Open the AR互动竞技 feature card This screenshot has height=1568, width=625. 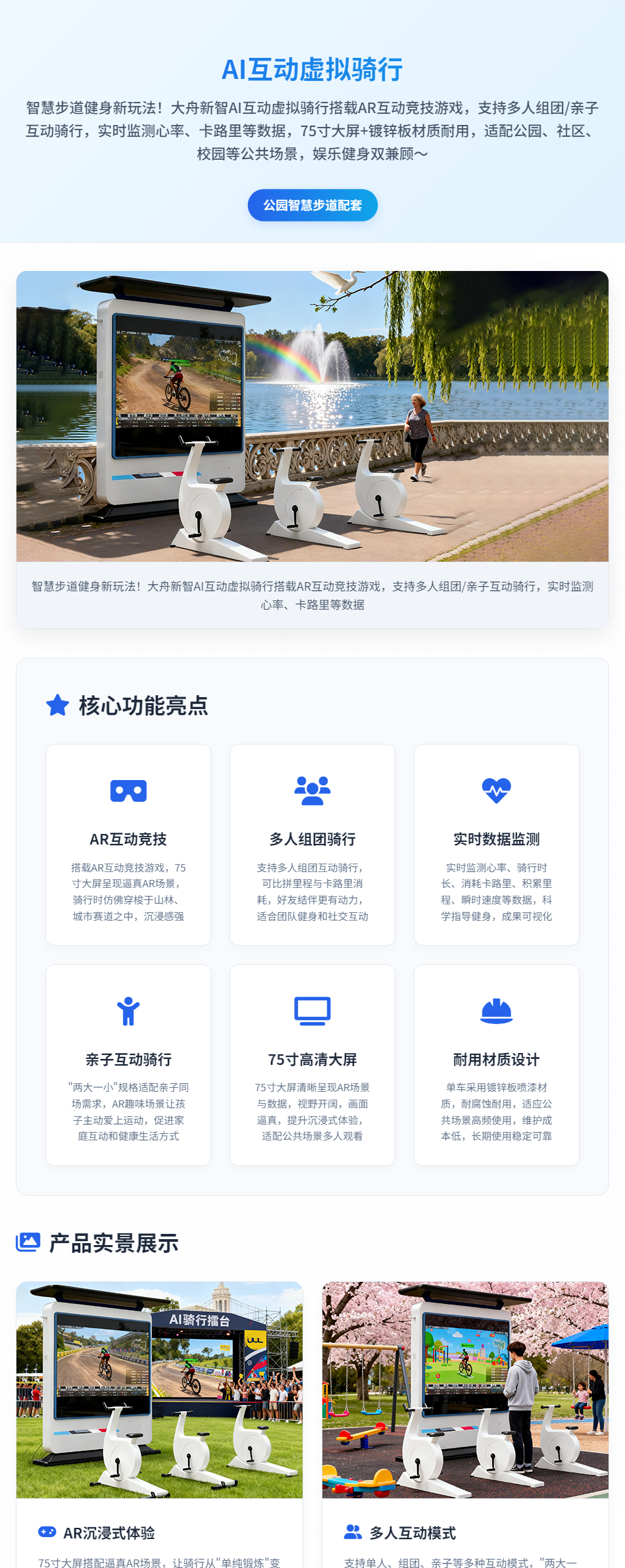128,845
